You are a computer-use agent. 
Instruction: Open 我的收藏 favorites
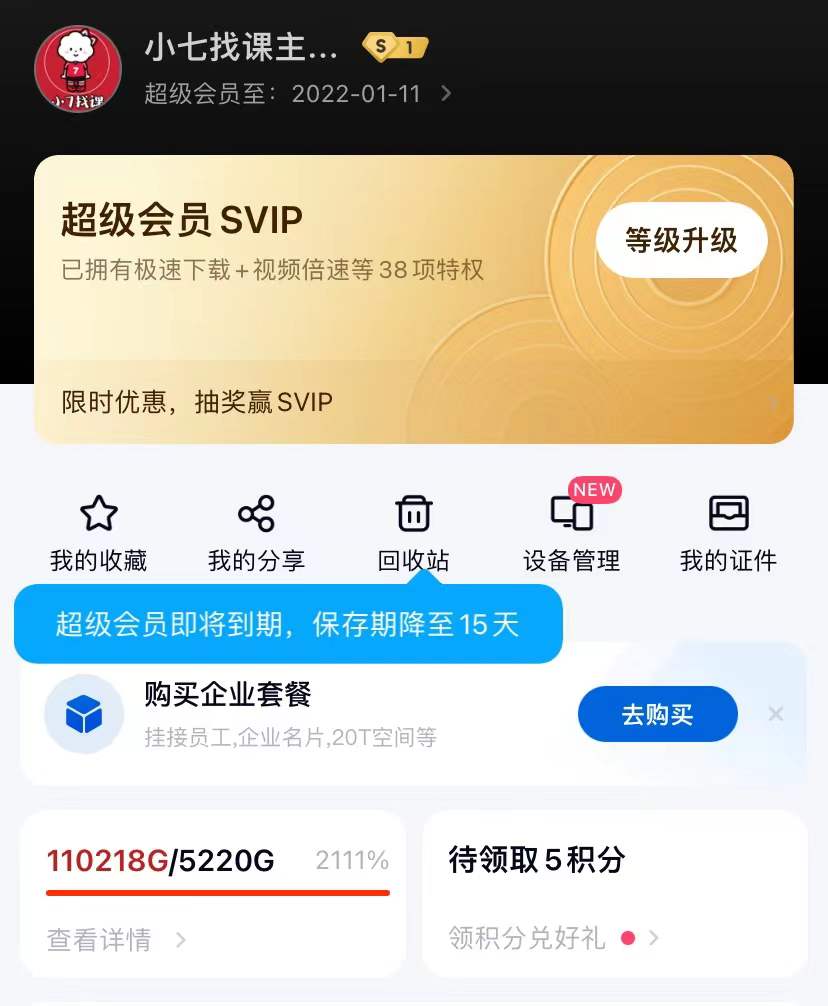[98, 534]
